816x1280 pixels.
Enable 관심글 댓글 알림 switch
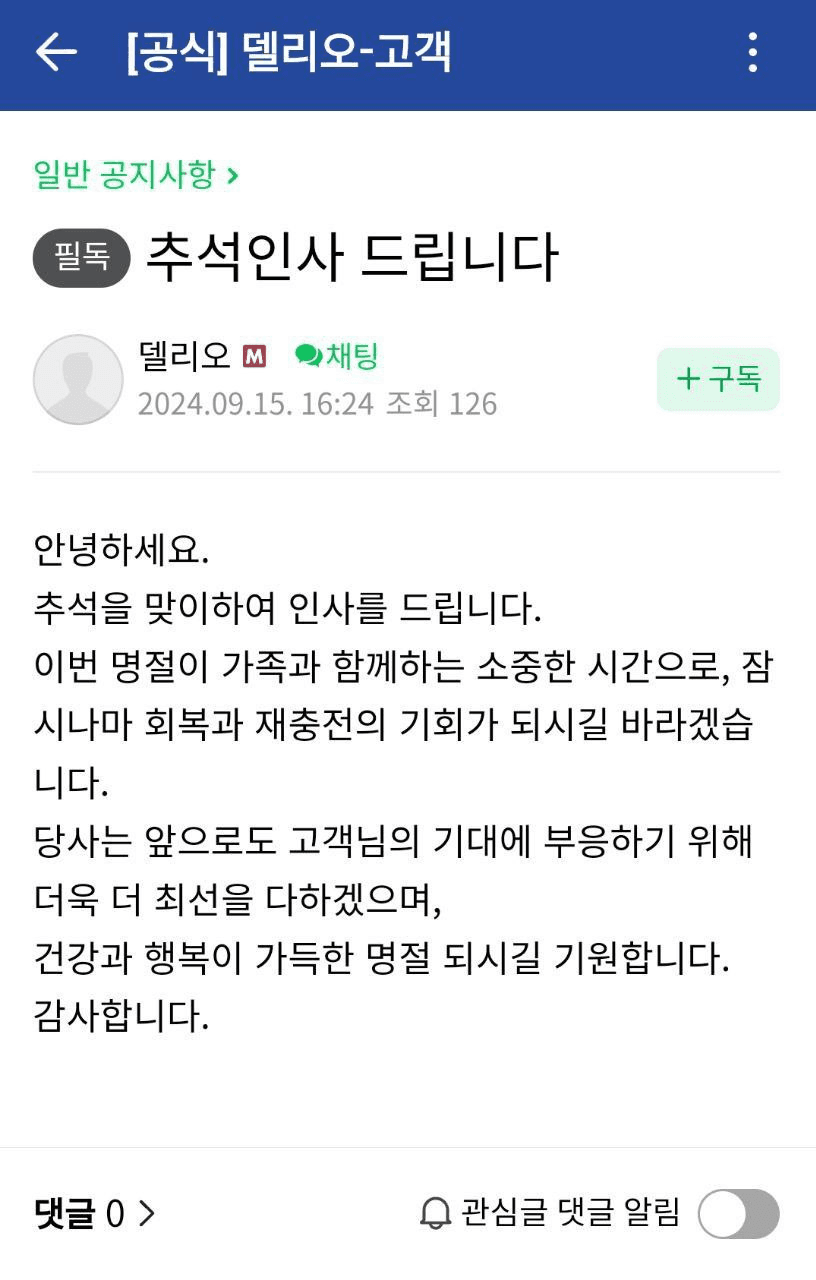tap(738, 1213)
